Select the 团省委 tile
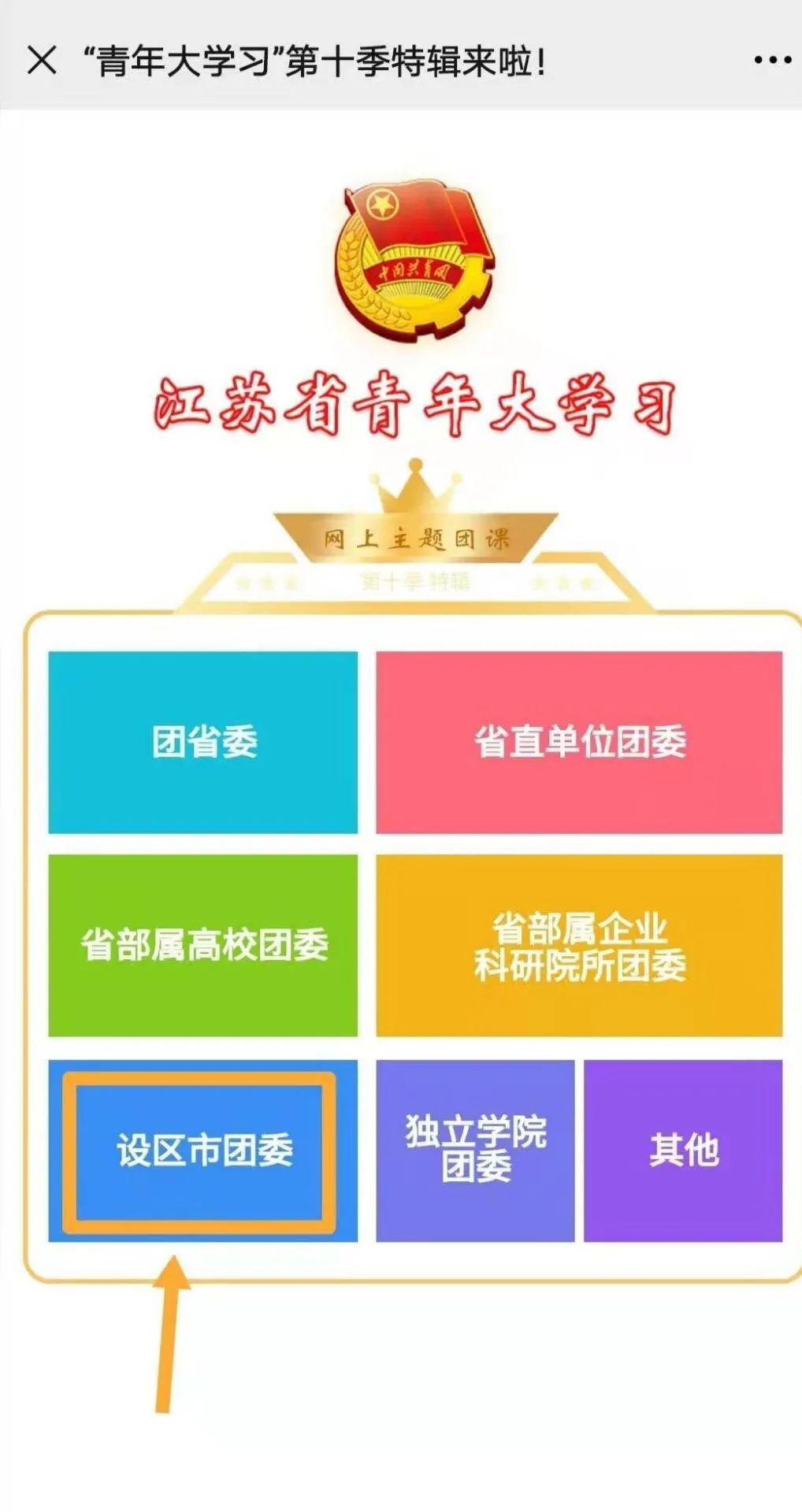The image size is (802, 1512). pos(203,742)
